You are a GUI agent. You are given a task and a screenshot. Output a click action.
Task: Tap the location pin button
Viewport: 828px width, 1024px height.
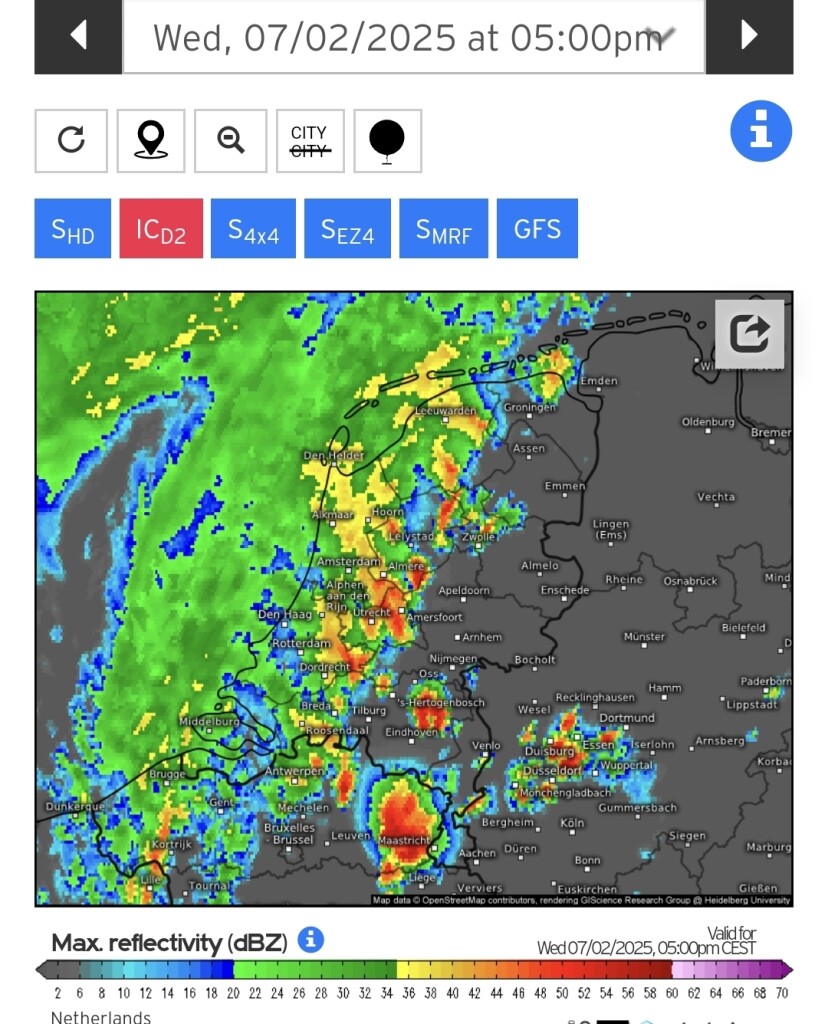pos(151,140)
